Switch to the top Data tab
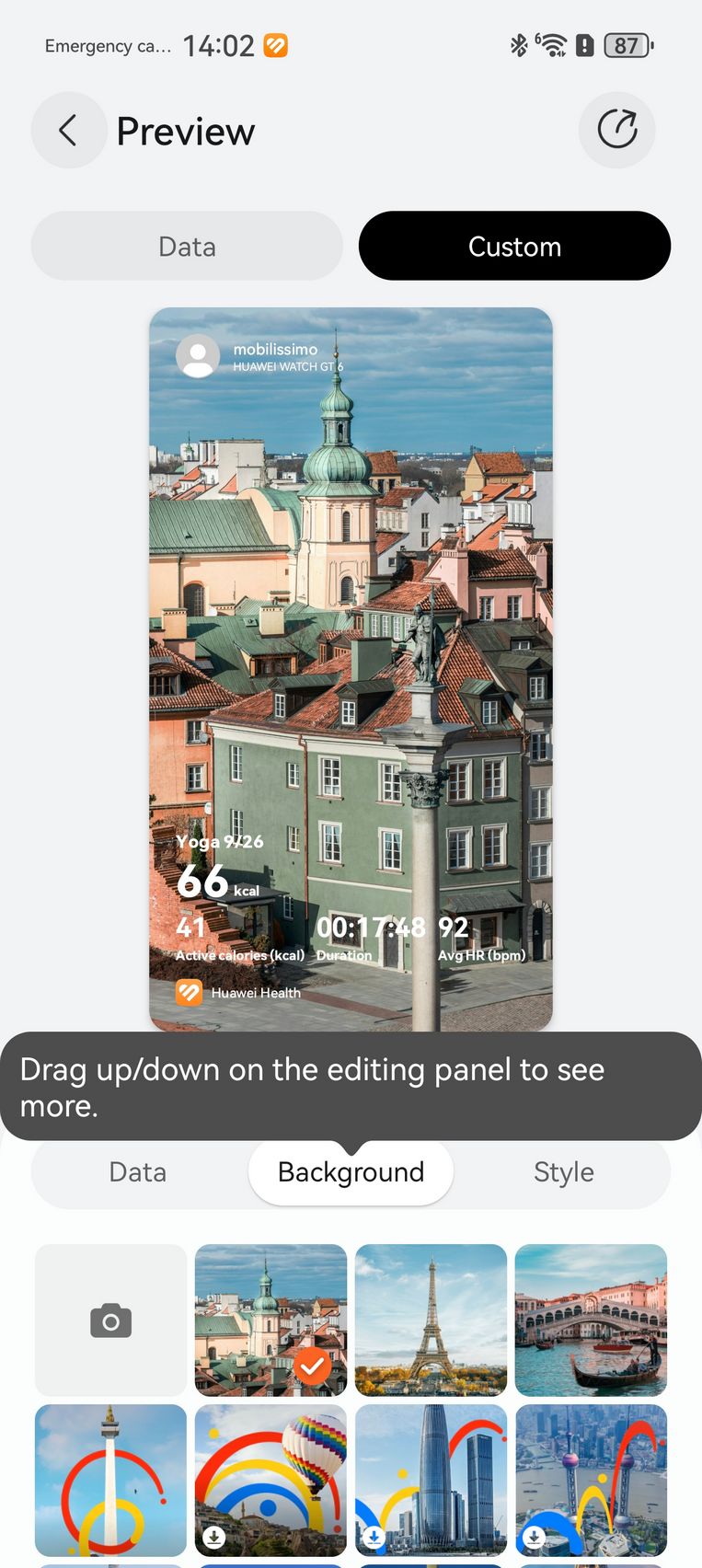Image resolution: width=702 pixels, height=1568 pixels. tap(187, 246)
